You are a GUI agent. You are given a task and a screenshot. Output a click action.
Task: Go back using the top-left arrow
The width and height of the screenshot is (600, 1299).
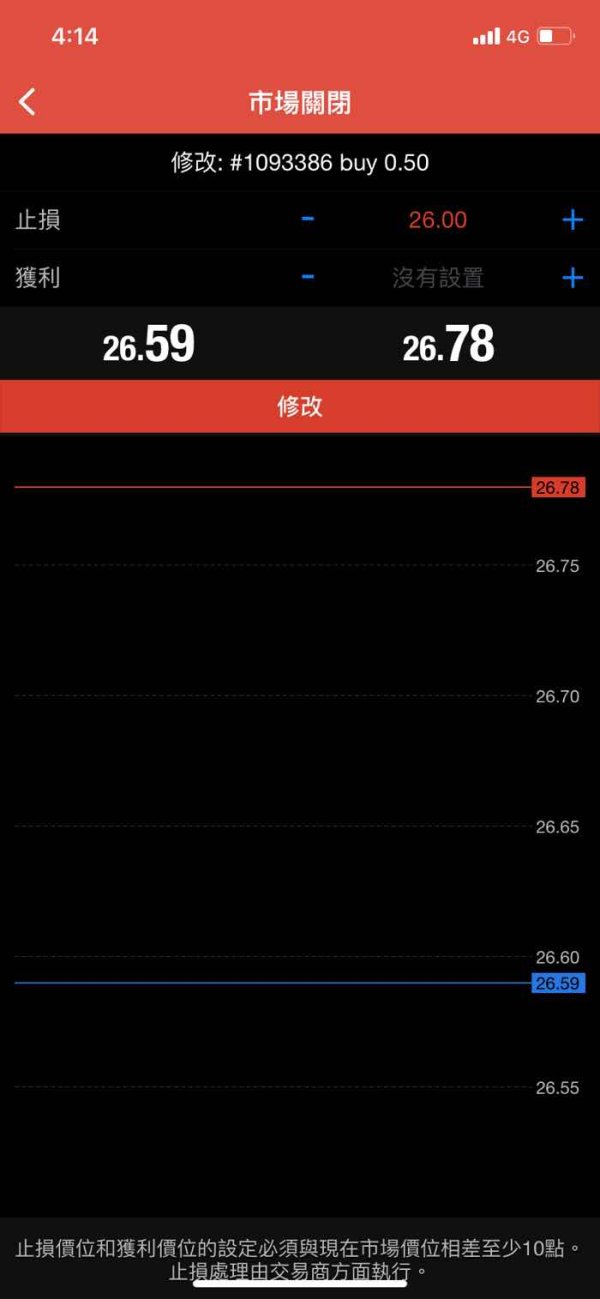click(x=27, y=101)
